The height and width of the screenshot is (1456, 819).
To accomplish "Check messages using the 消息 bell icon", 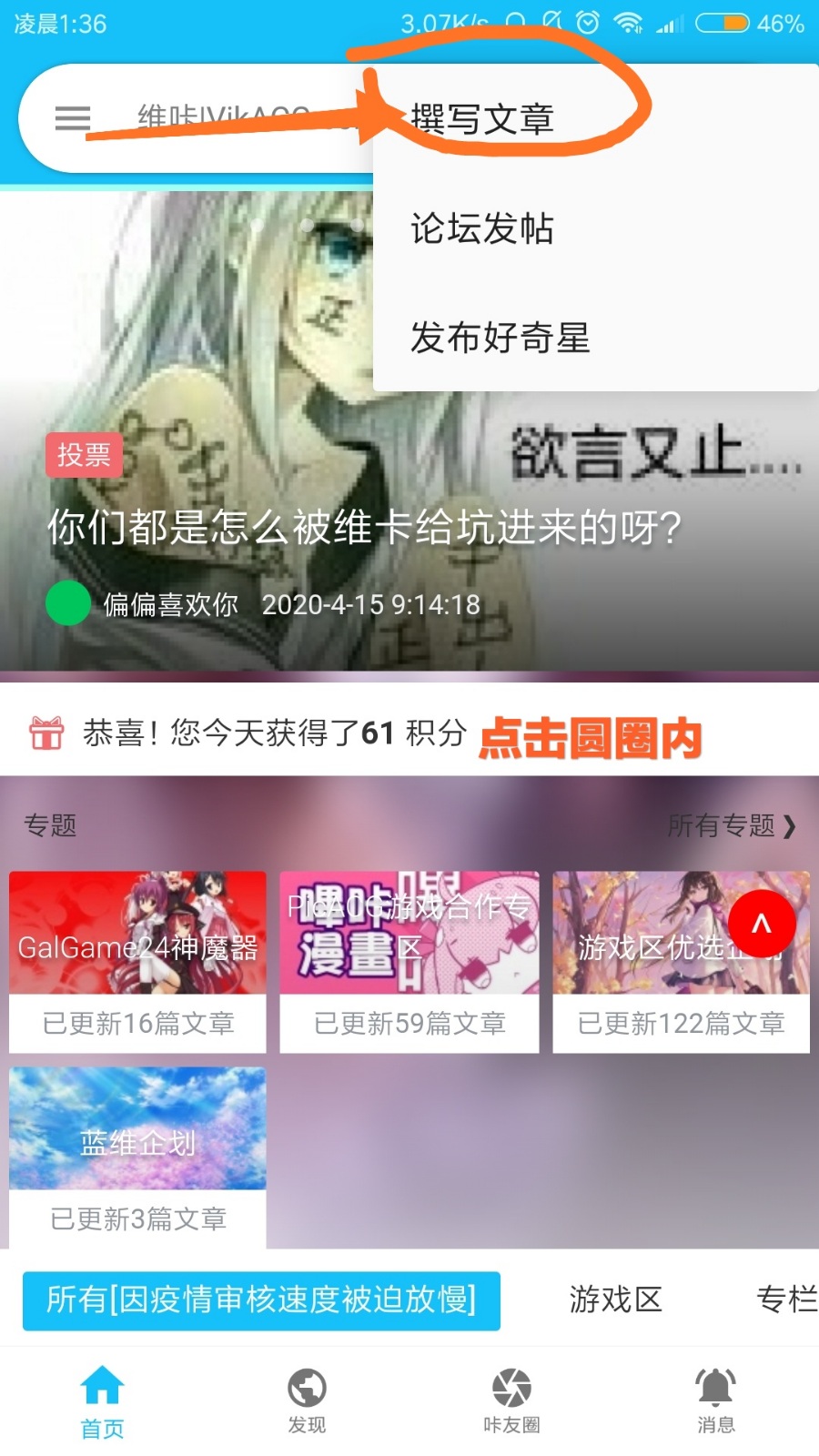I will (x=717, y=1390).
